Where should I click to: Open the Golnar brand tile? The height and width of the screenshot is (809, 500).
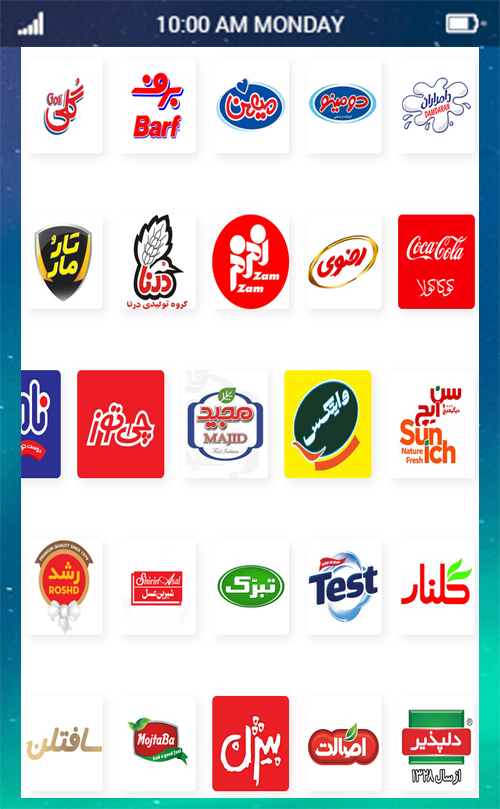pyautogui.click(x=436, y=587)
